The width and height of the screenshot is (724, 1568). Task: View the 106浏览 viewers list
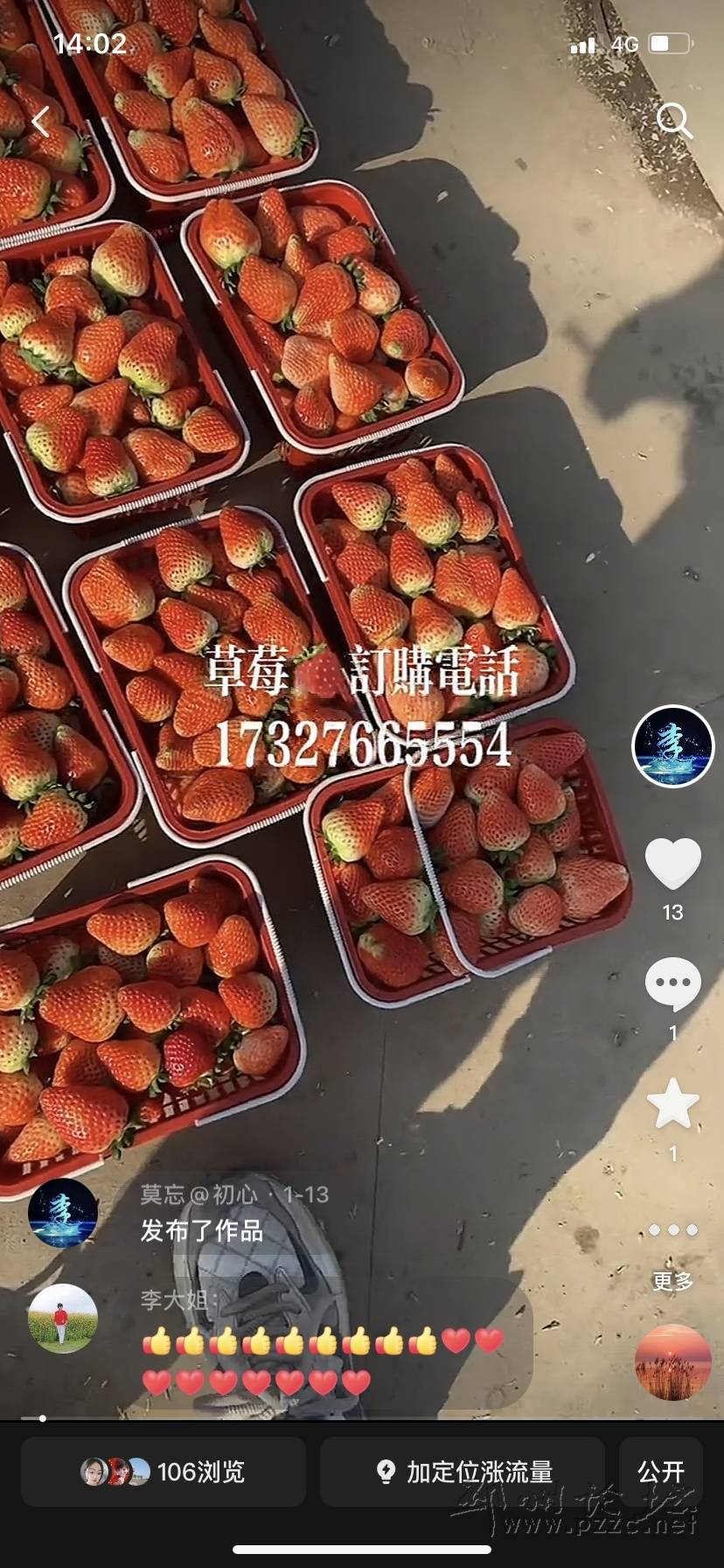164,1472
